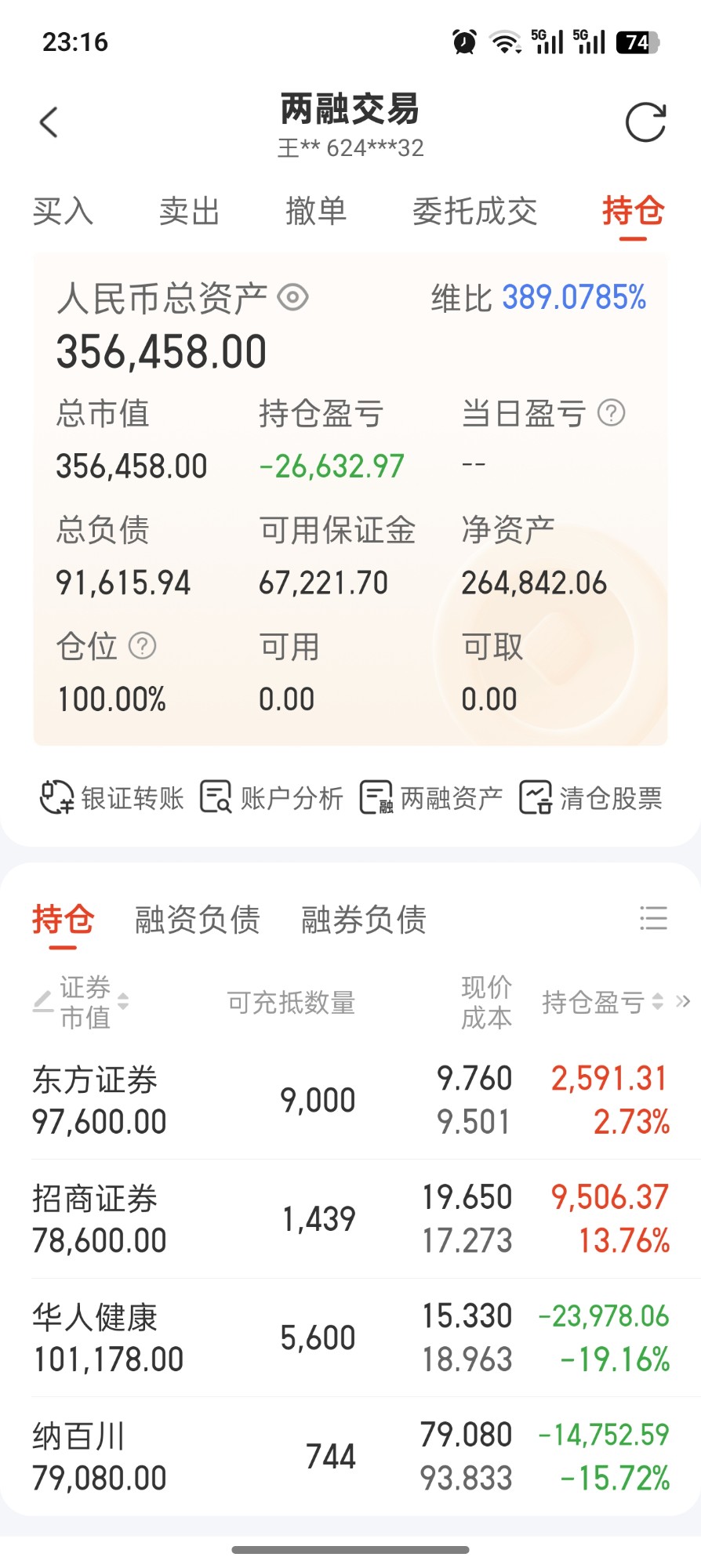Sort holdings by 持仓盈亏

(602, 1002)
